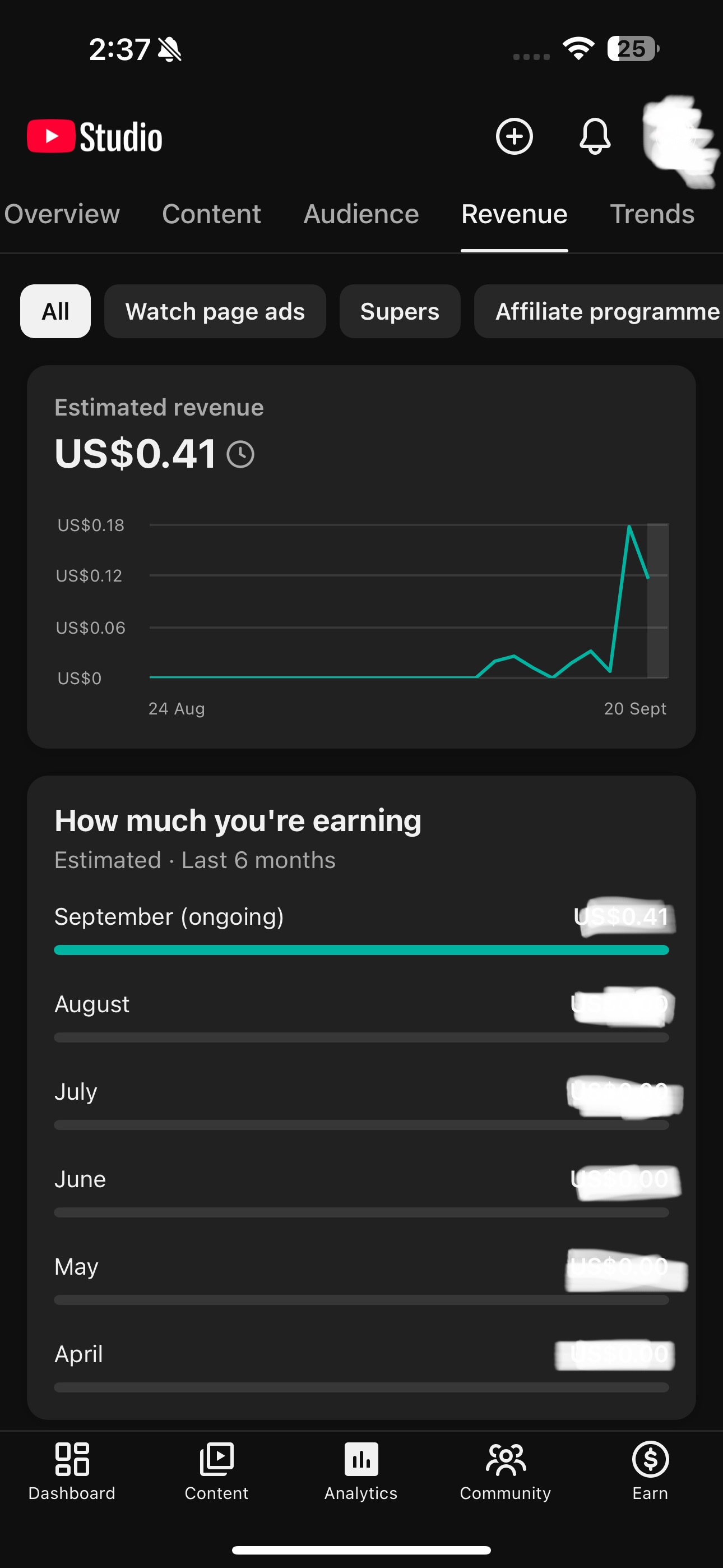The height and width of the screenshot is (1568, 723).
Task: Tap the create plus icon
Action: pos(515,136)
